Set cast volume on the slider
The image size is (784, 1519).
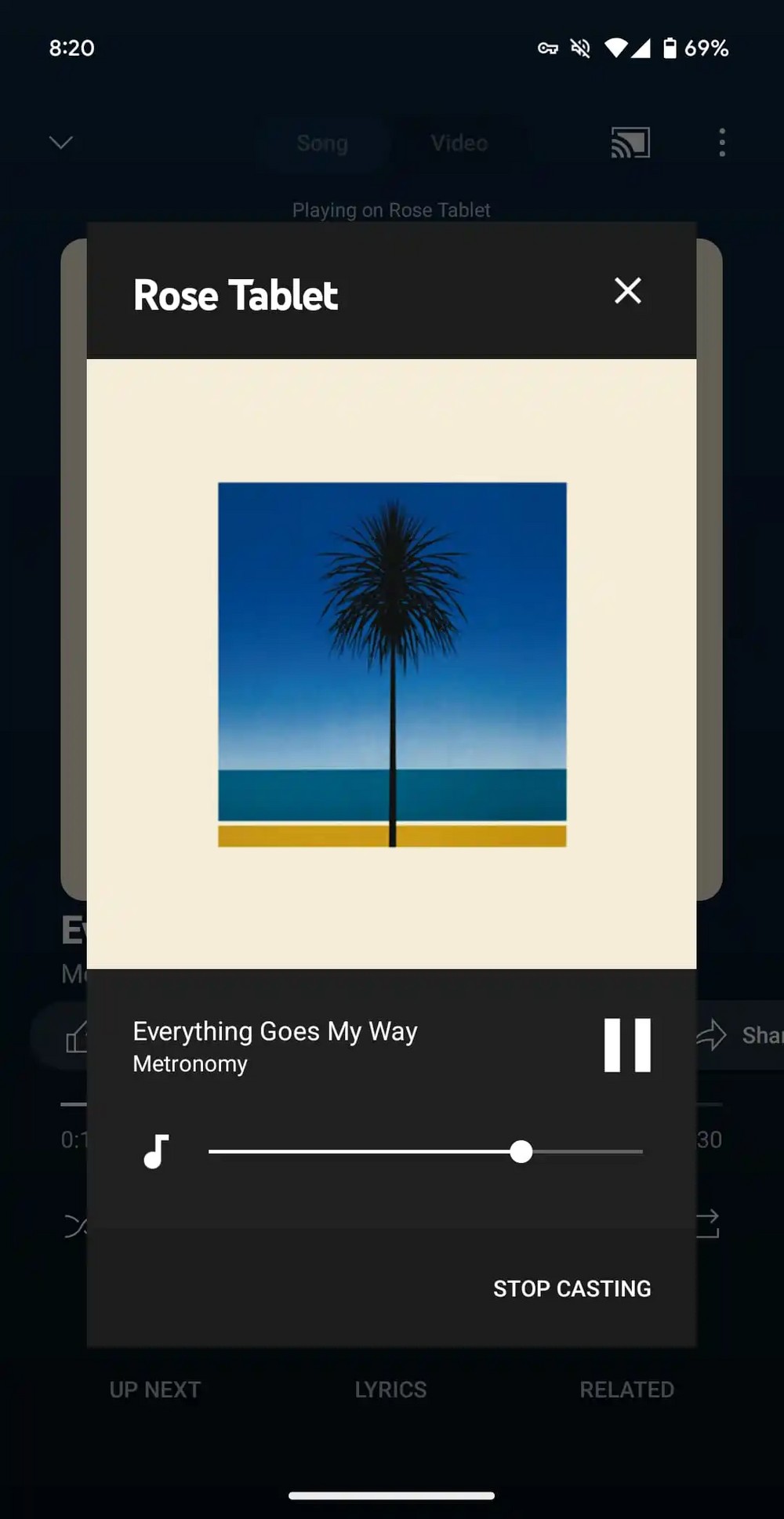click(x=521, y=1152)
